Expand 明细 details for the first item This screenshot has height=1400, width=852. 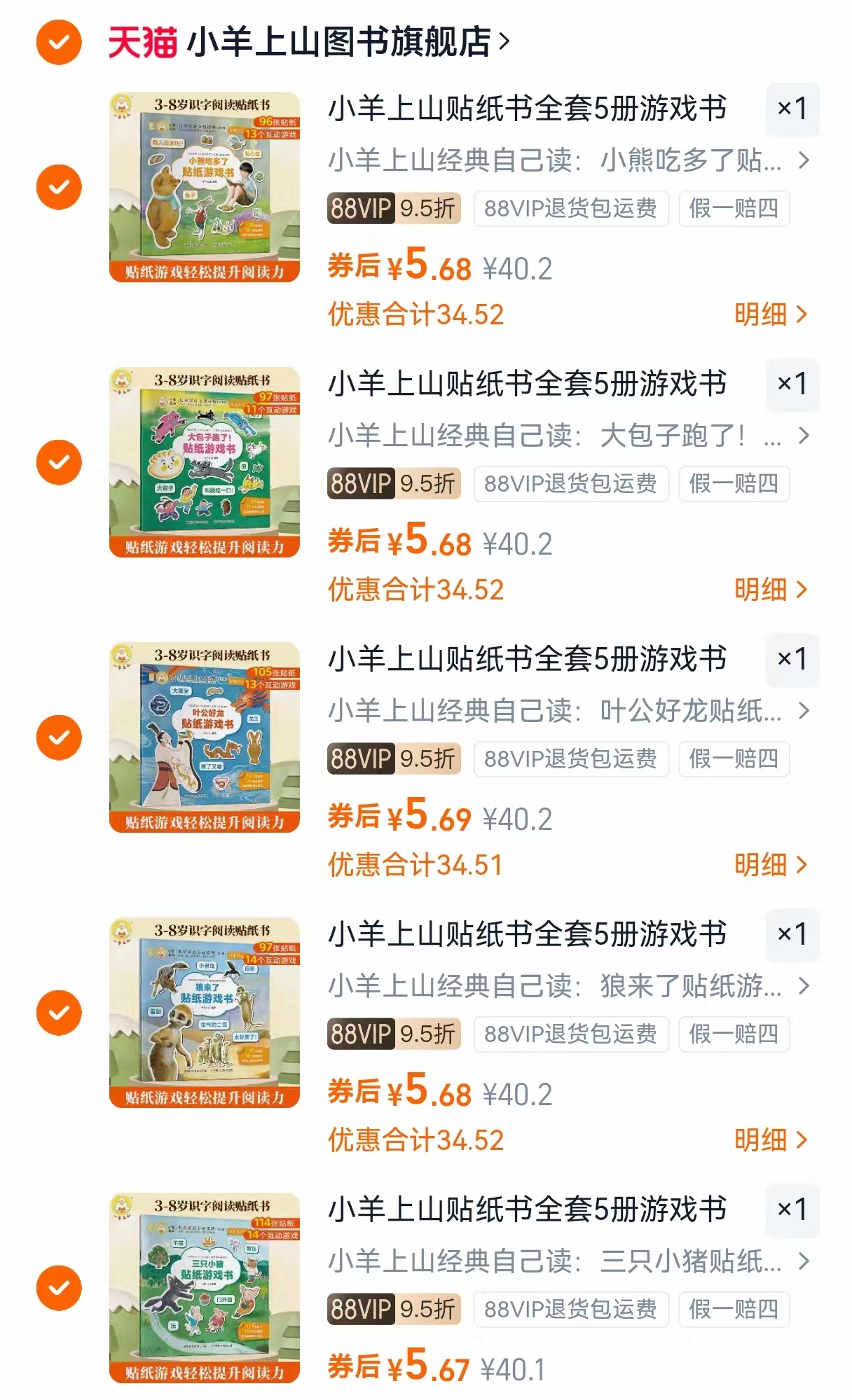(x=769, y=314)
